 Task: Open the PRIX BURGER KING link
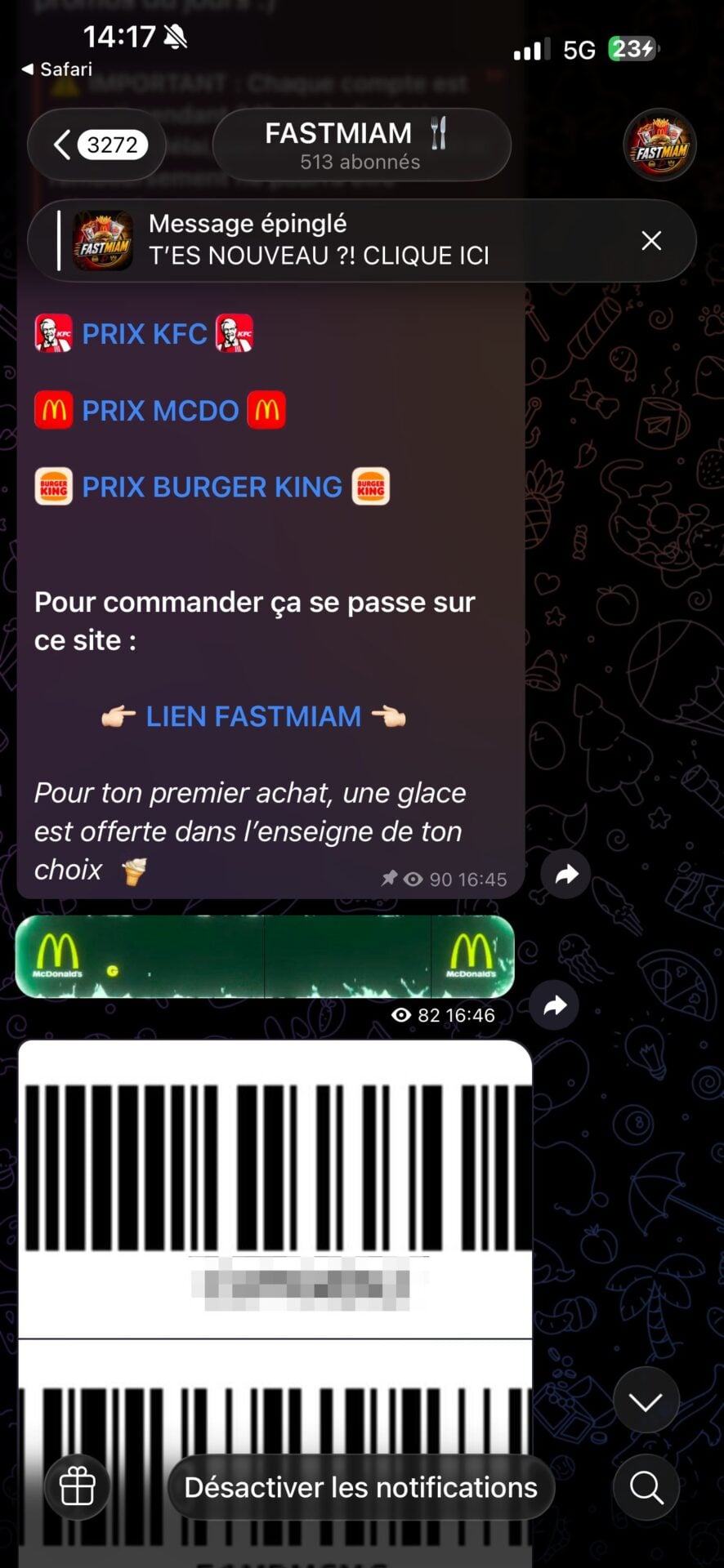212,487
